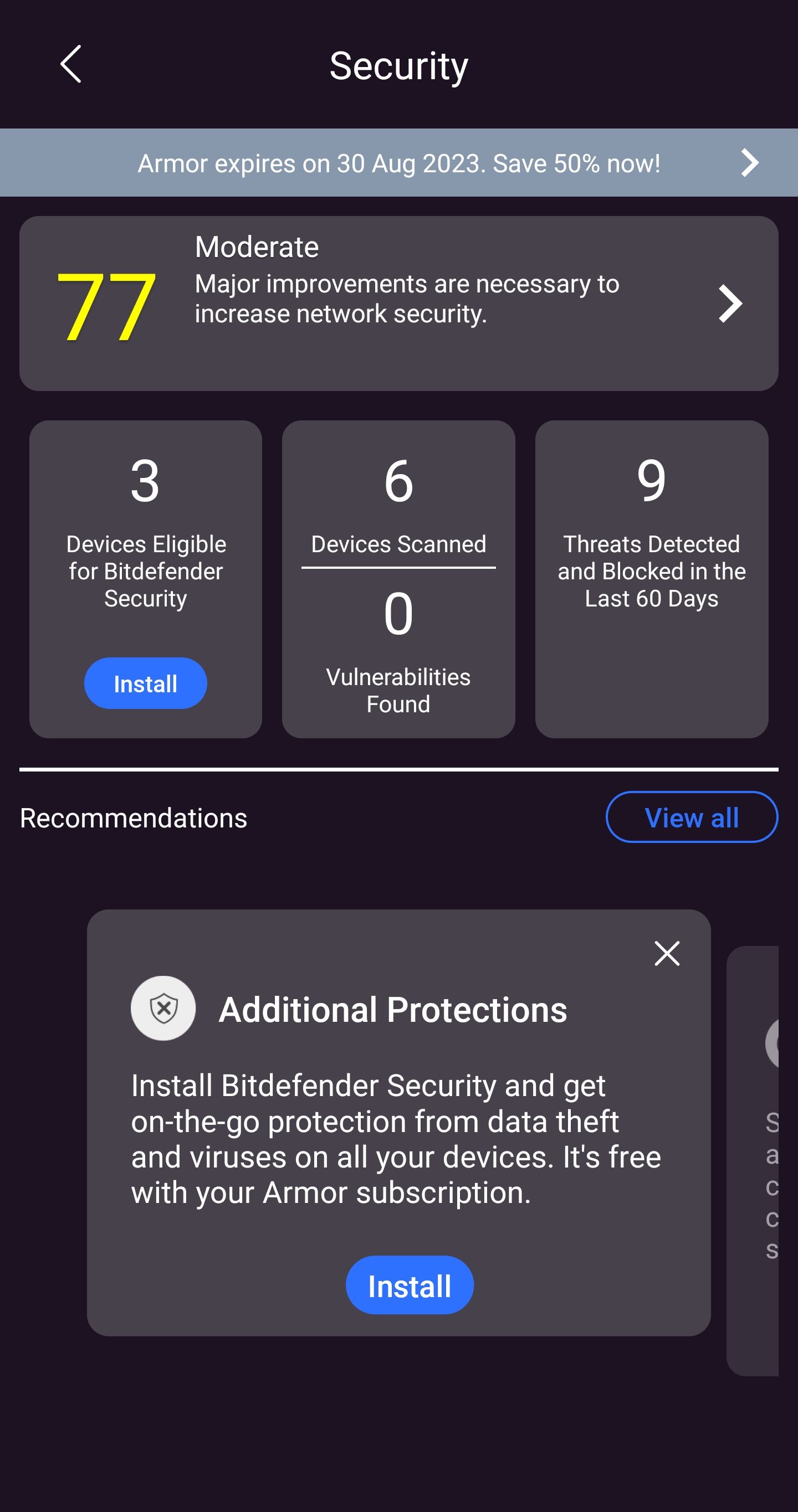View all recommendations
The width and height of the screenshot is (798, 1512).
(x=691, y=817)
